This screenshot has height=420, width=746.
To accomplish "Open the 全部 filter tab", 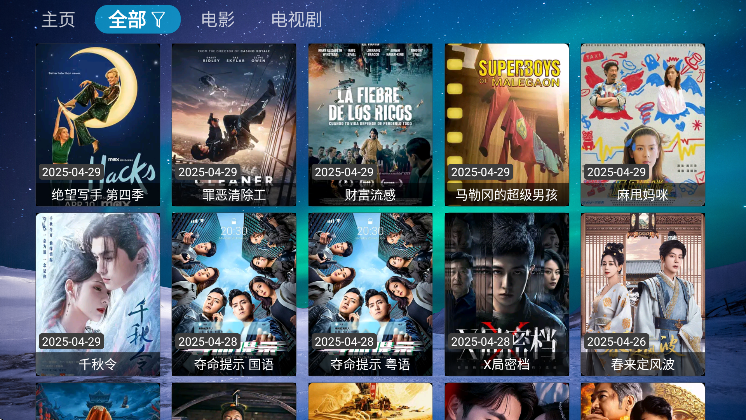I will [x=137, y=20].
